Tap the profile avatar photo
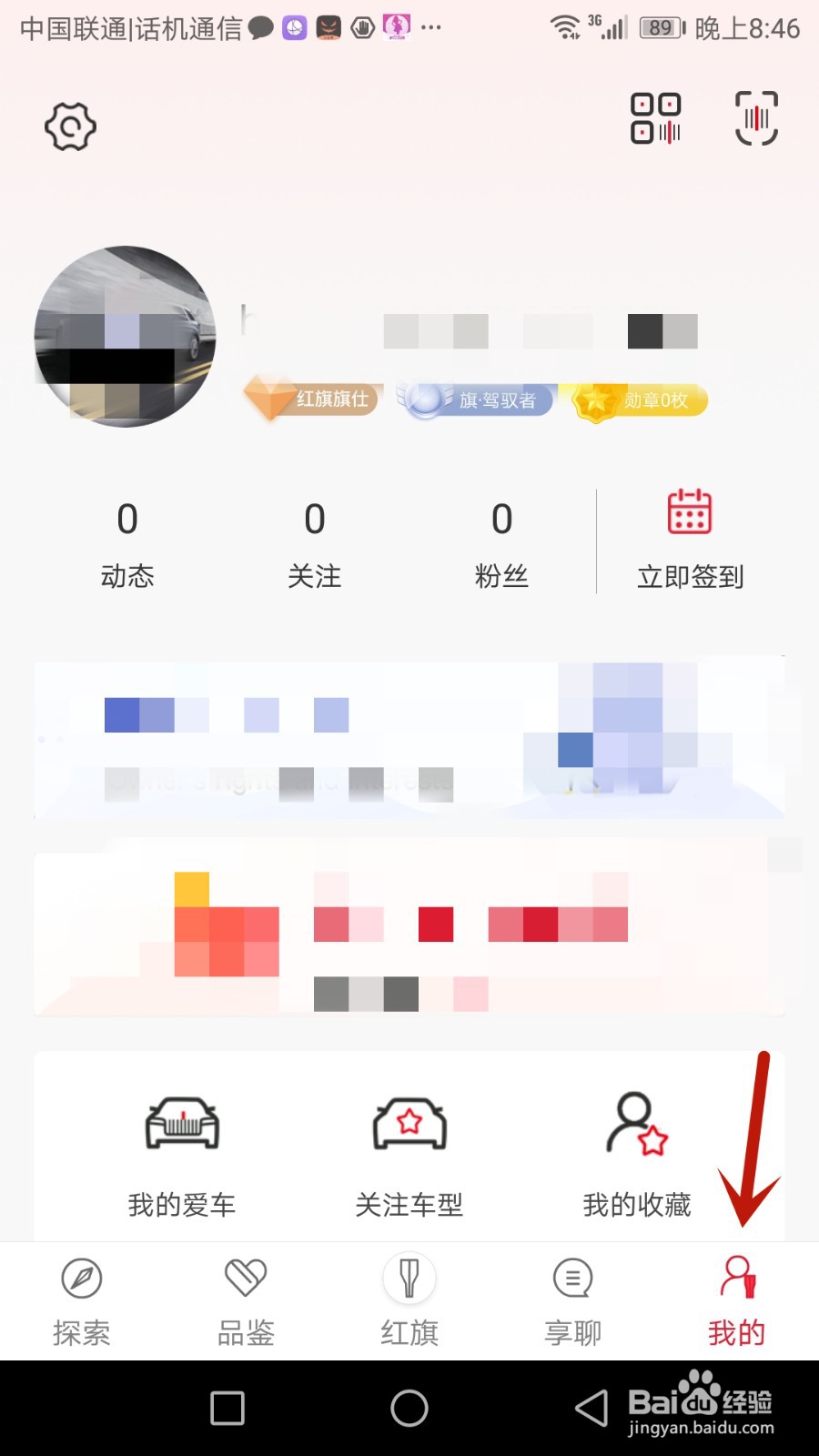The height and width of the screenshot is (1456, 819). coord(126,337)
